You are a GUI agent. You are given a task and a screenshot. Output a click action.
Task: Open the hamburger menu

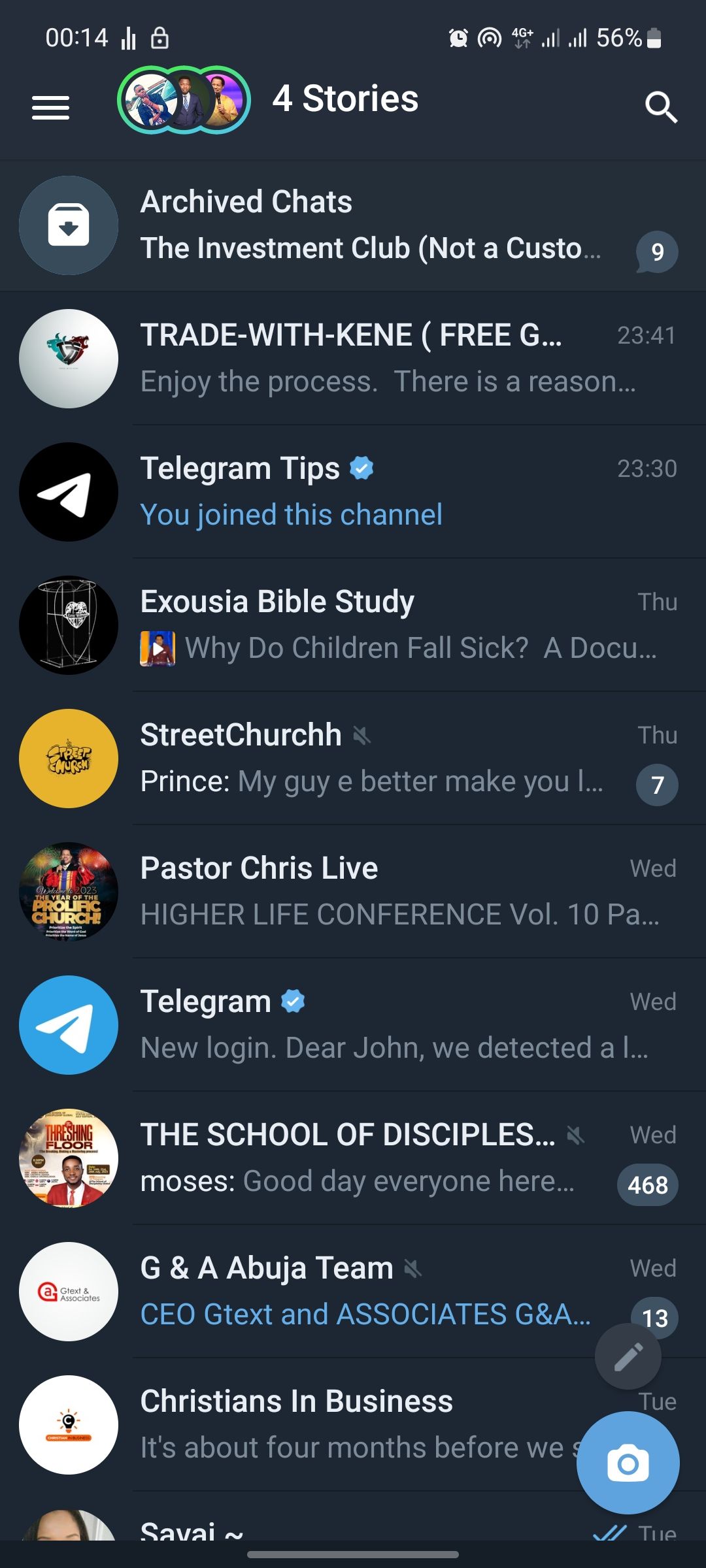pos(50,106)
